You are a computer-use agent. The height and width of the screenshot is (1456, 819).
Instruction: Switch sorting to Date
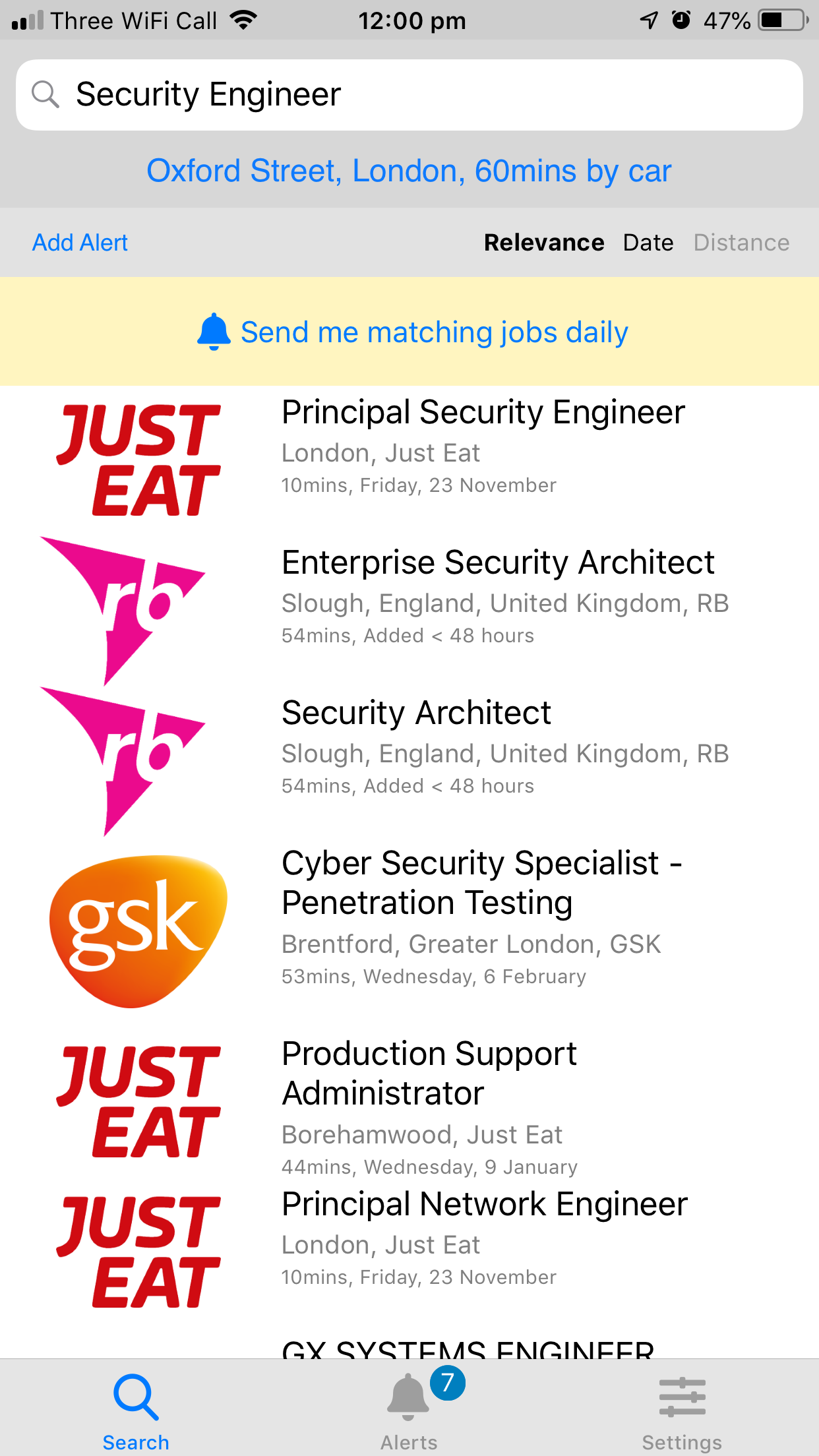point(648,243)
